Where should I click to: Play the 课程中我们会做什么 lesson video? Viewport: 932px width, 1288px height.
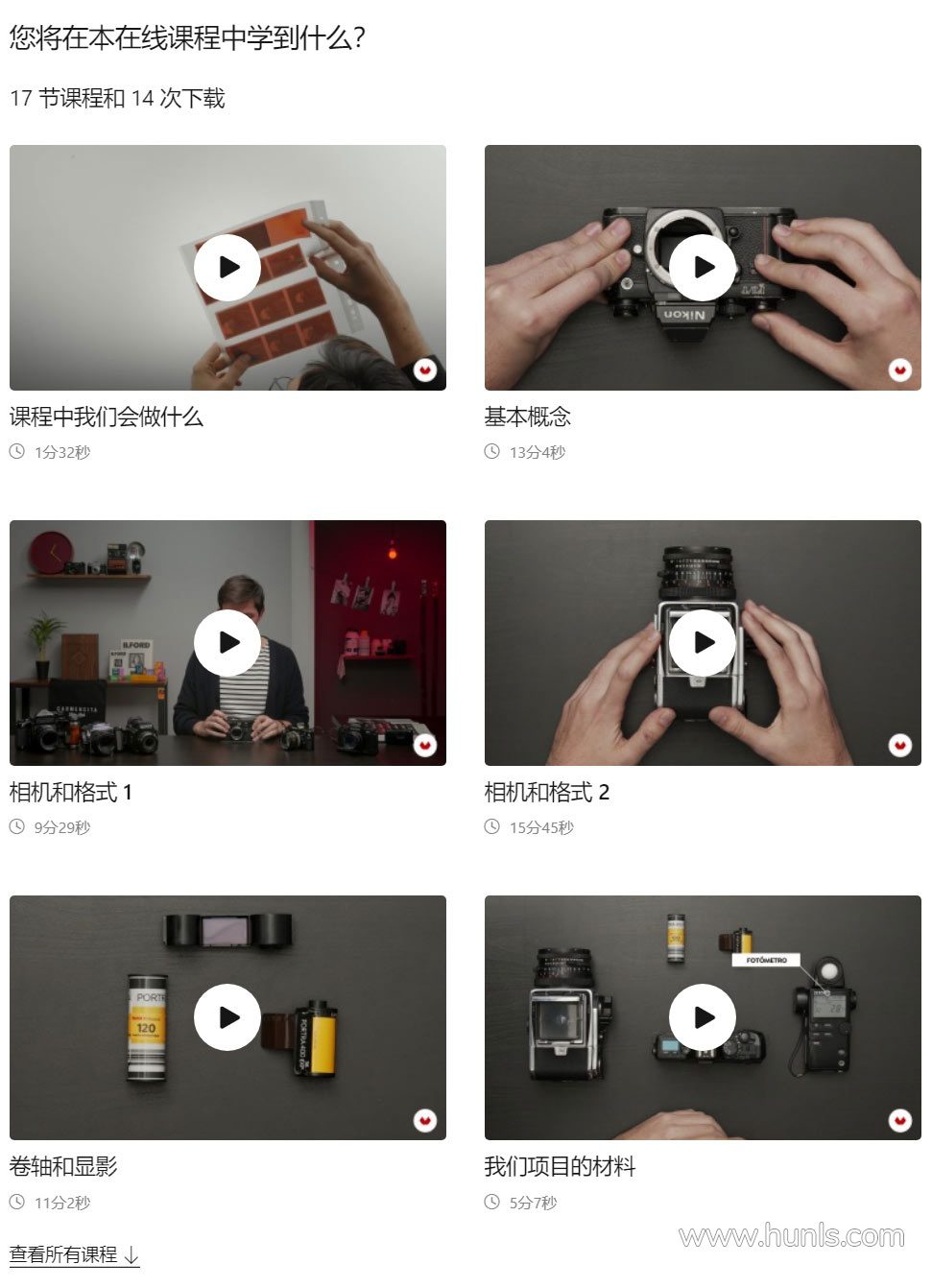click(227, 268)
